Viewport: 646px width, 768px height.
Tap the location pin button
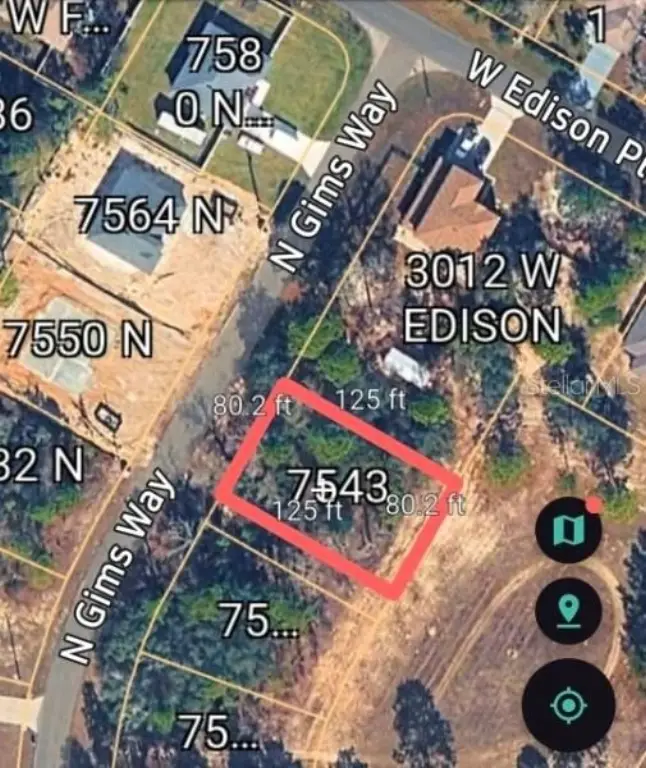pyautogui.click(x=567, y=610)
